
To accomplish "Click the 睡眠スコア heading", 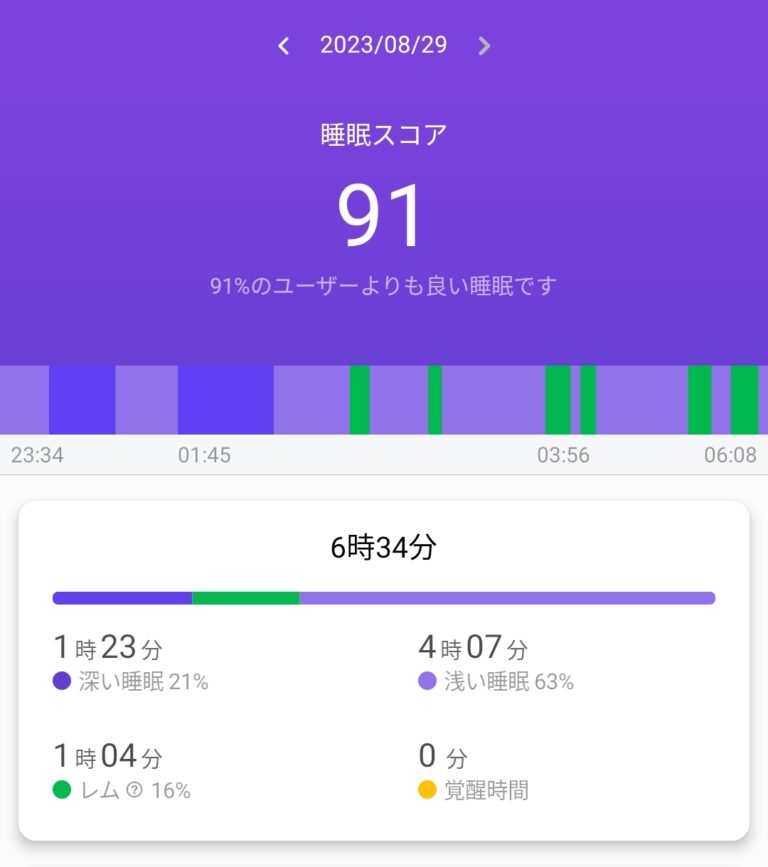I will [383, 132].
